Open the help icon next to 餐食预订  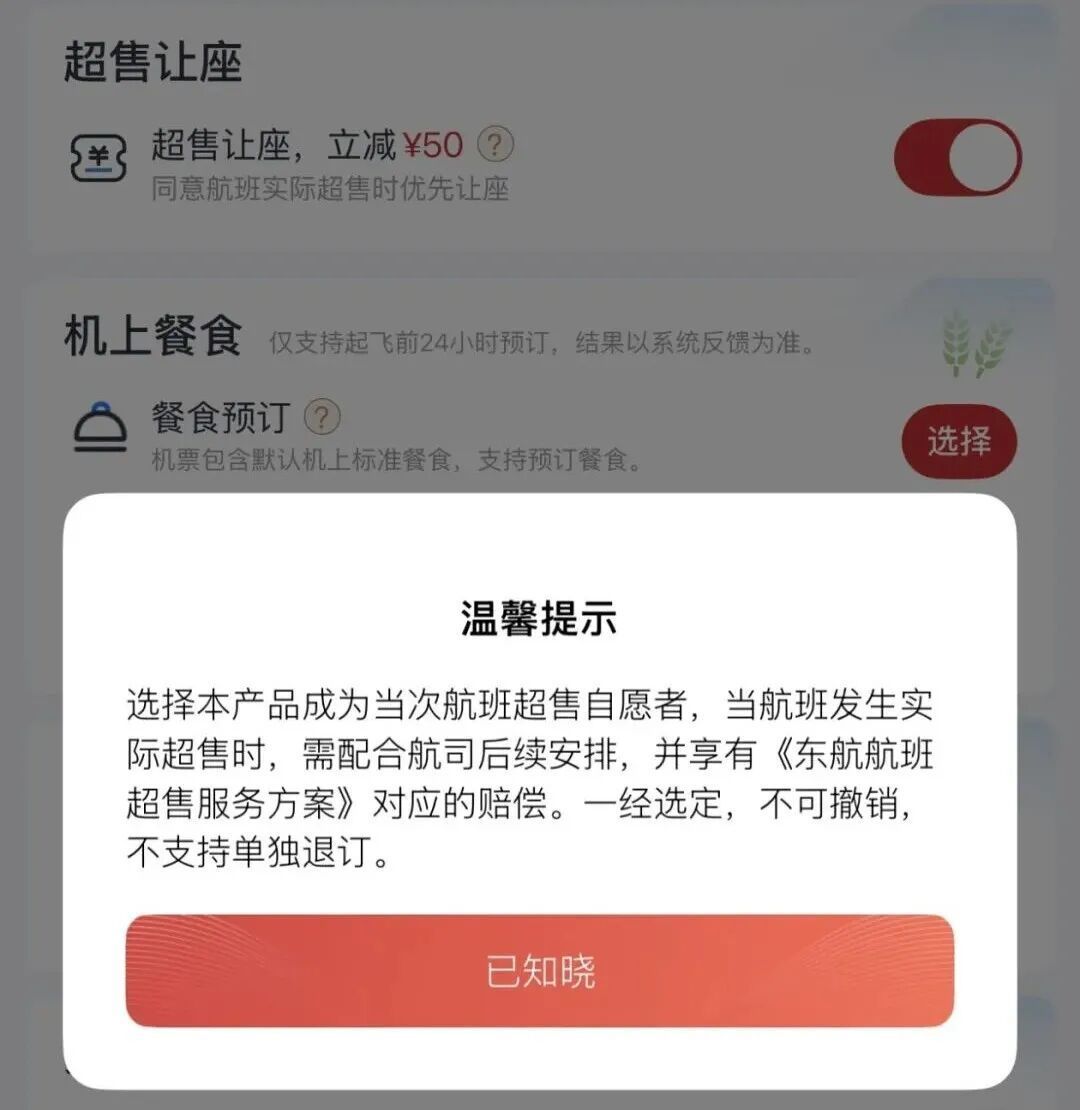tap(322, 418)
